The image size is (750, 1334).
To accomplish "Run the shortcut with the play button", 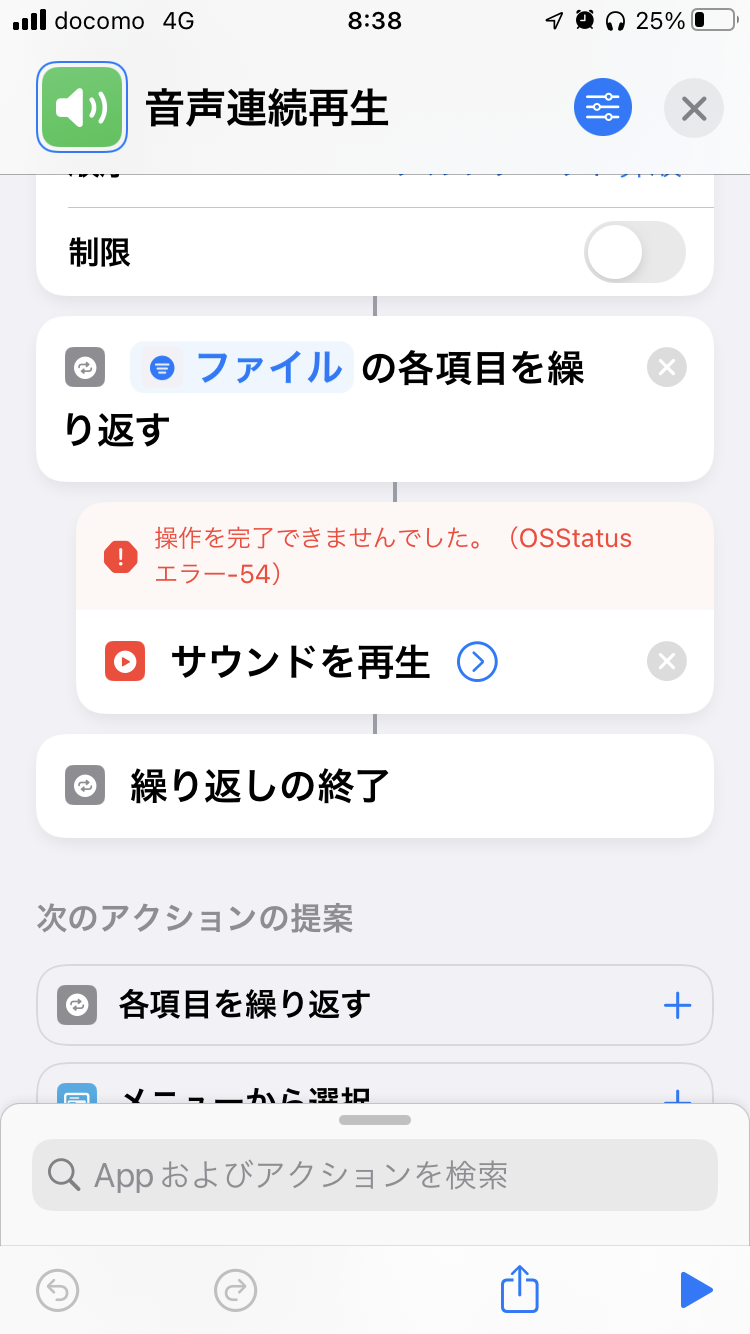I will click(x=695, y=1290).
